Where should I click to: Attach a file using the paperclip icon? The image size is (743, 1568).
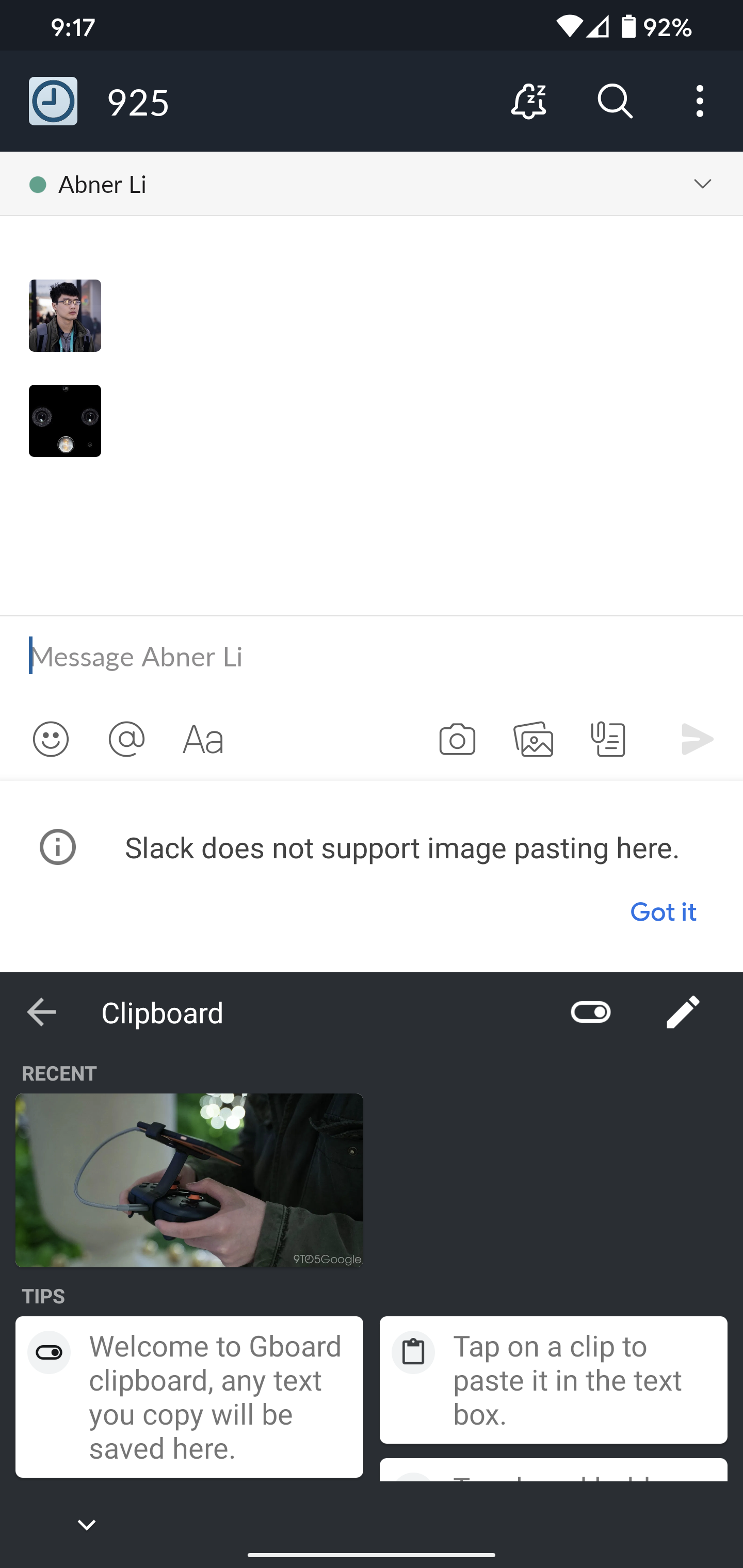(608, 739)
